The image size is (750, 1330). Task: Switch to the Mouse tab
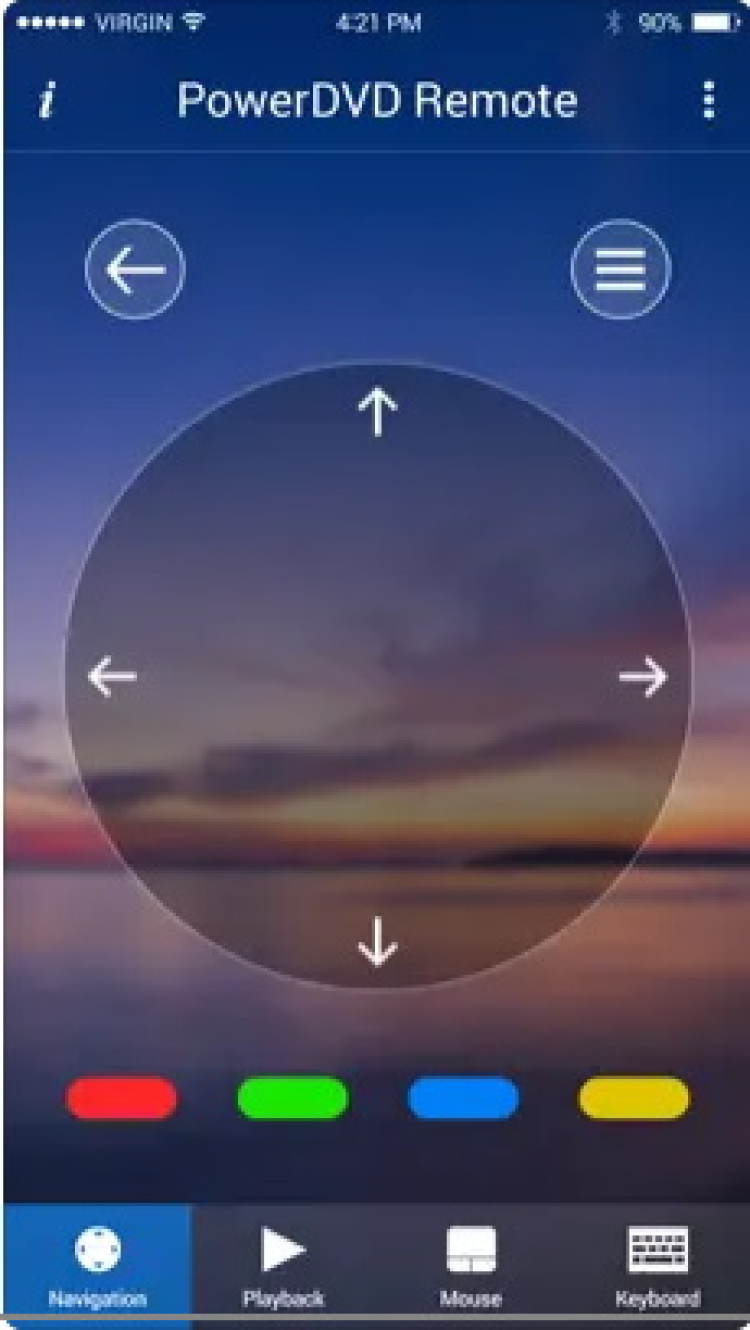[x=470, y=1265]
